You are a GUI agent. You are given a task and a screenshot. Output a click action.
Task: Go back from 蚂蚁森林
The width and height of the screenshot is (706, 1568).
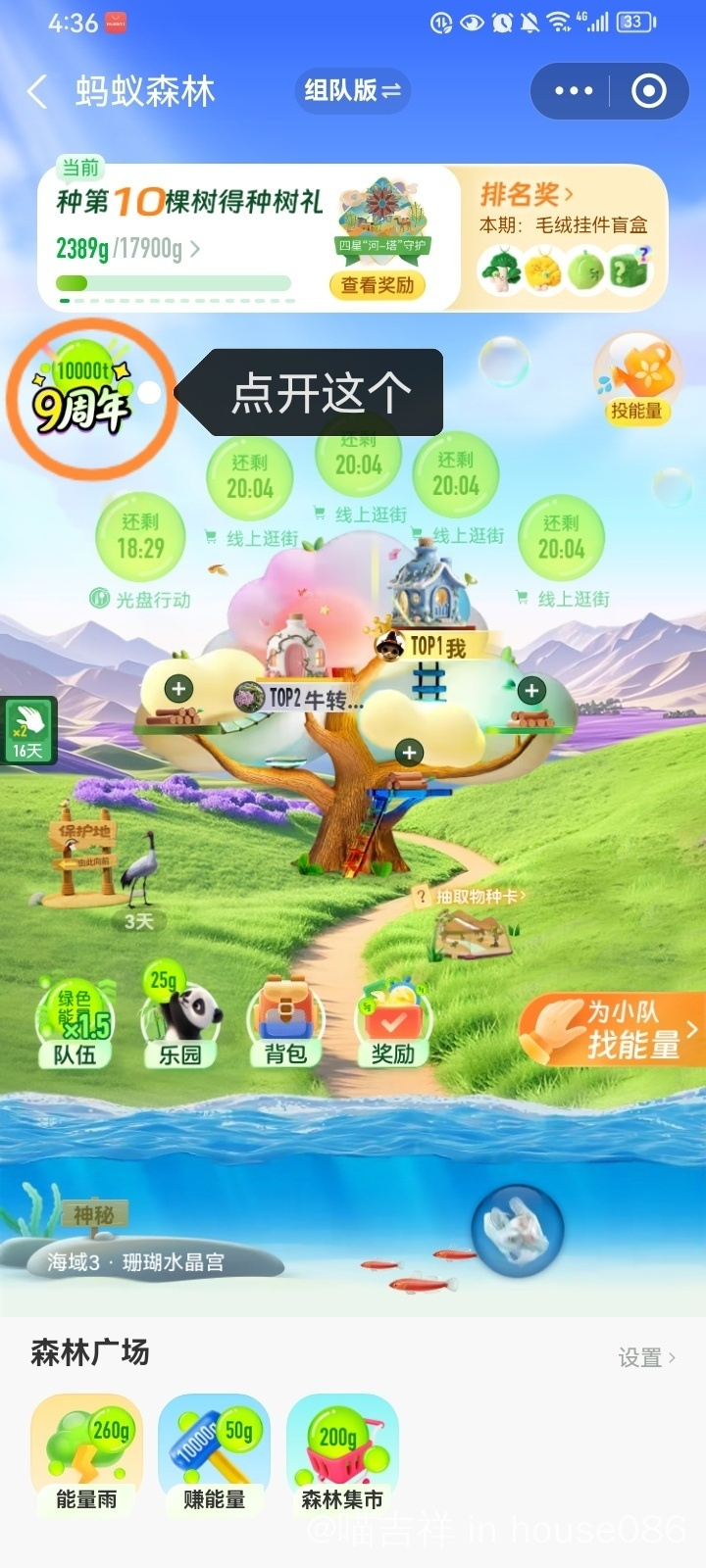coord(37,92)
